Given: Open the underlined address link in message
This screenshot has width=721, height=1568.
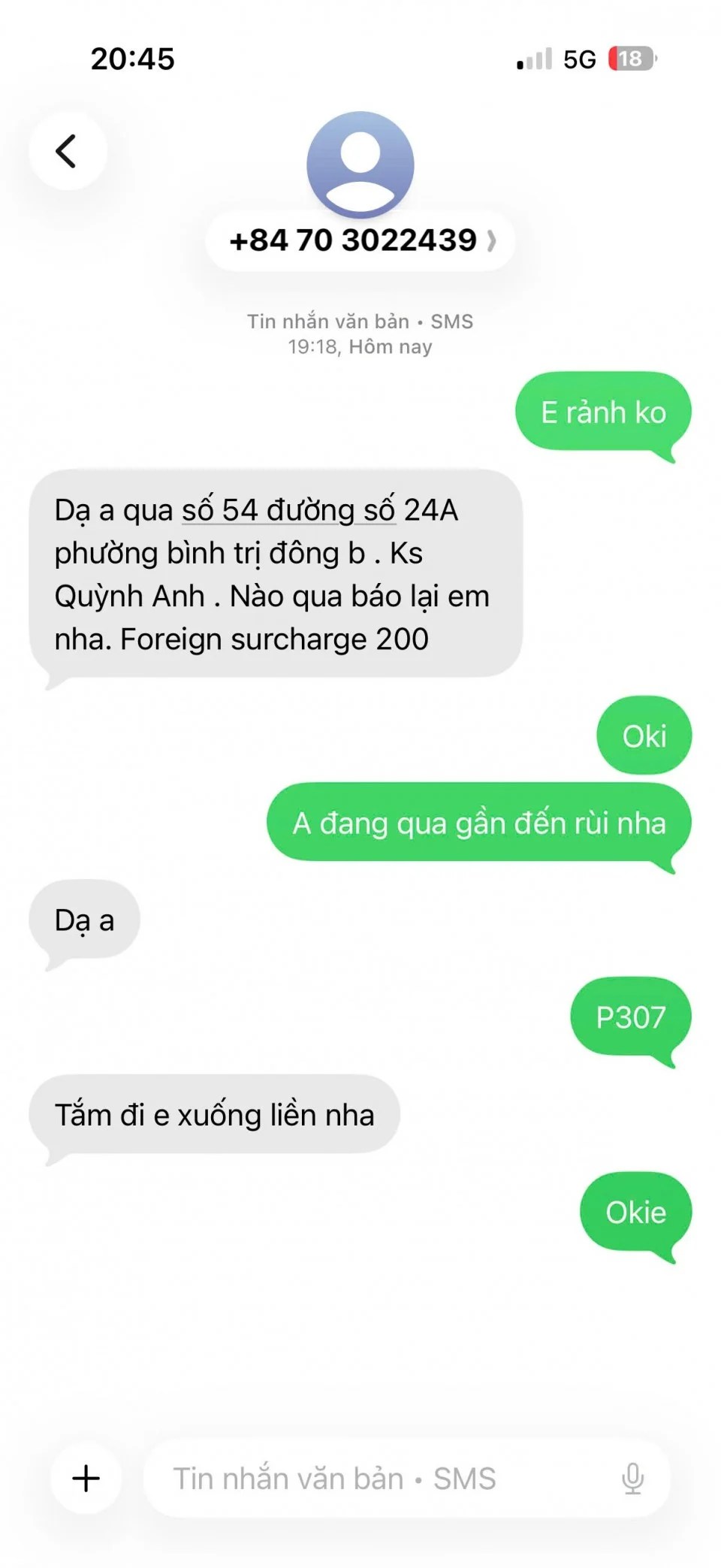Looking at the screenshot, I should click(288, 511).
